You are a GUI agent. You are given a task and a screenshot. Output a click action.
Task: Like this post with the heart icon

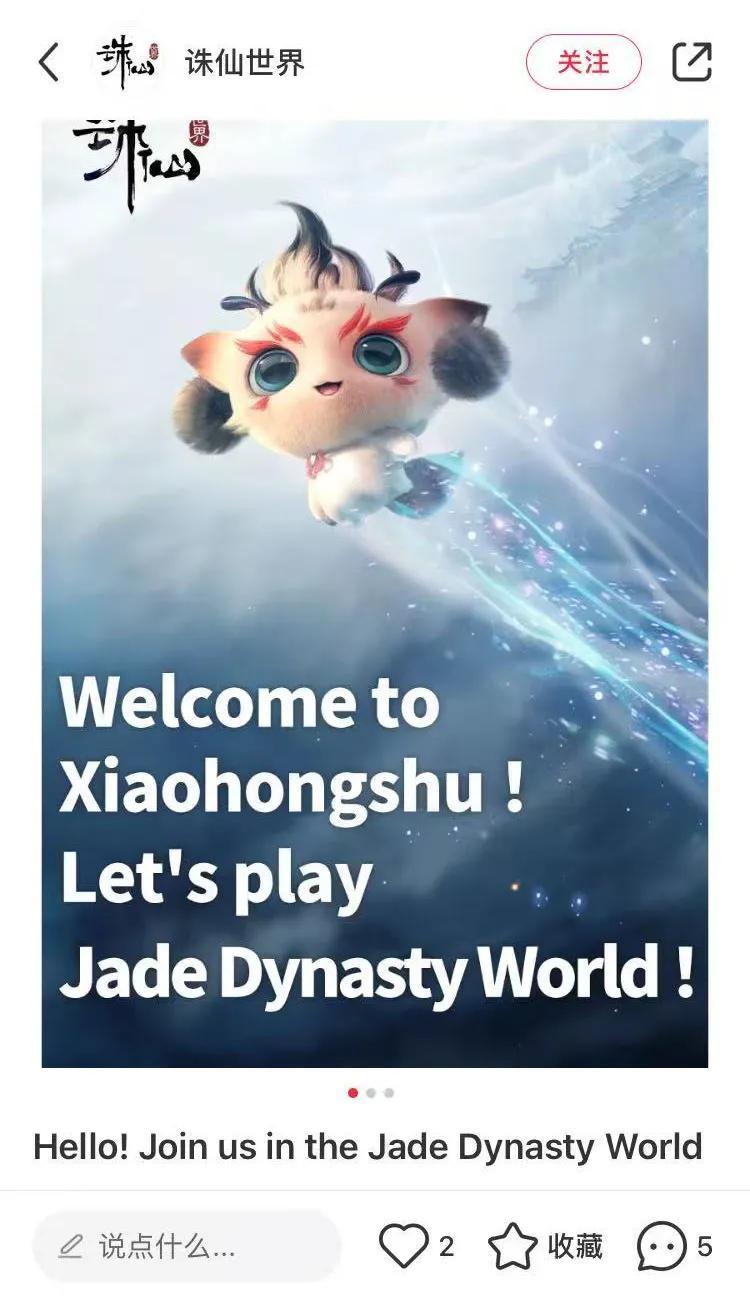click(x=404, y=1246)
